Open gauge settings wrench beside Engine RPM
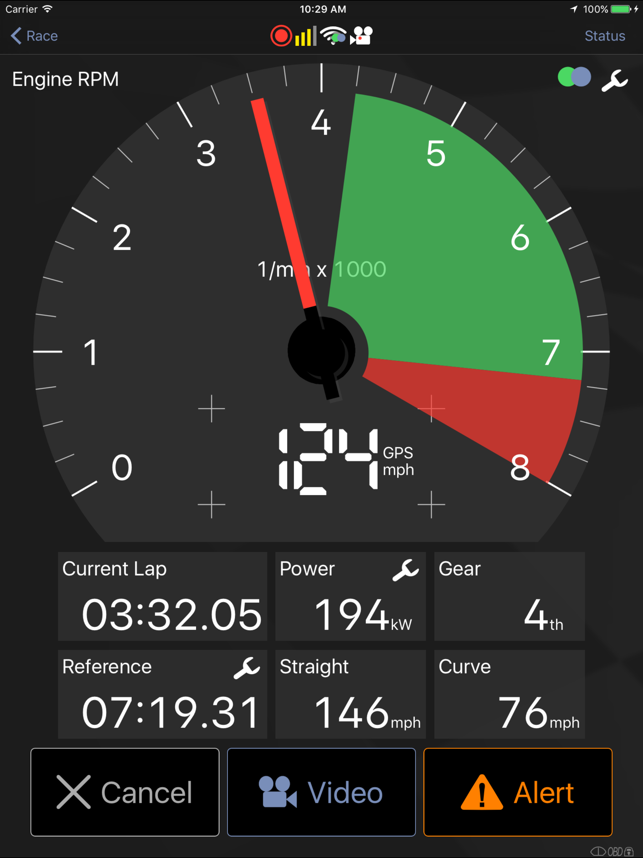The height and width of the screenshot is (858, 643). tap(614, 80)
